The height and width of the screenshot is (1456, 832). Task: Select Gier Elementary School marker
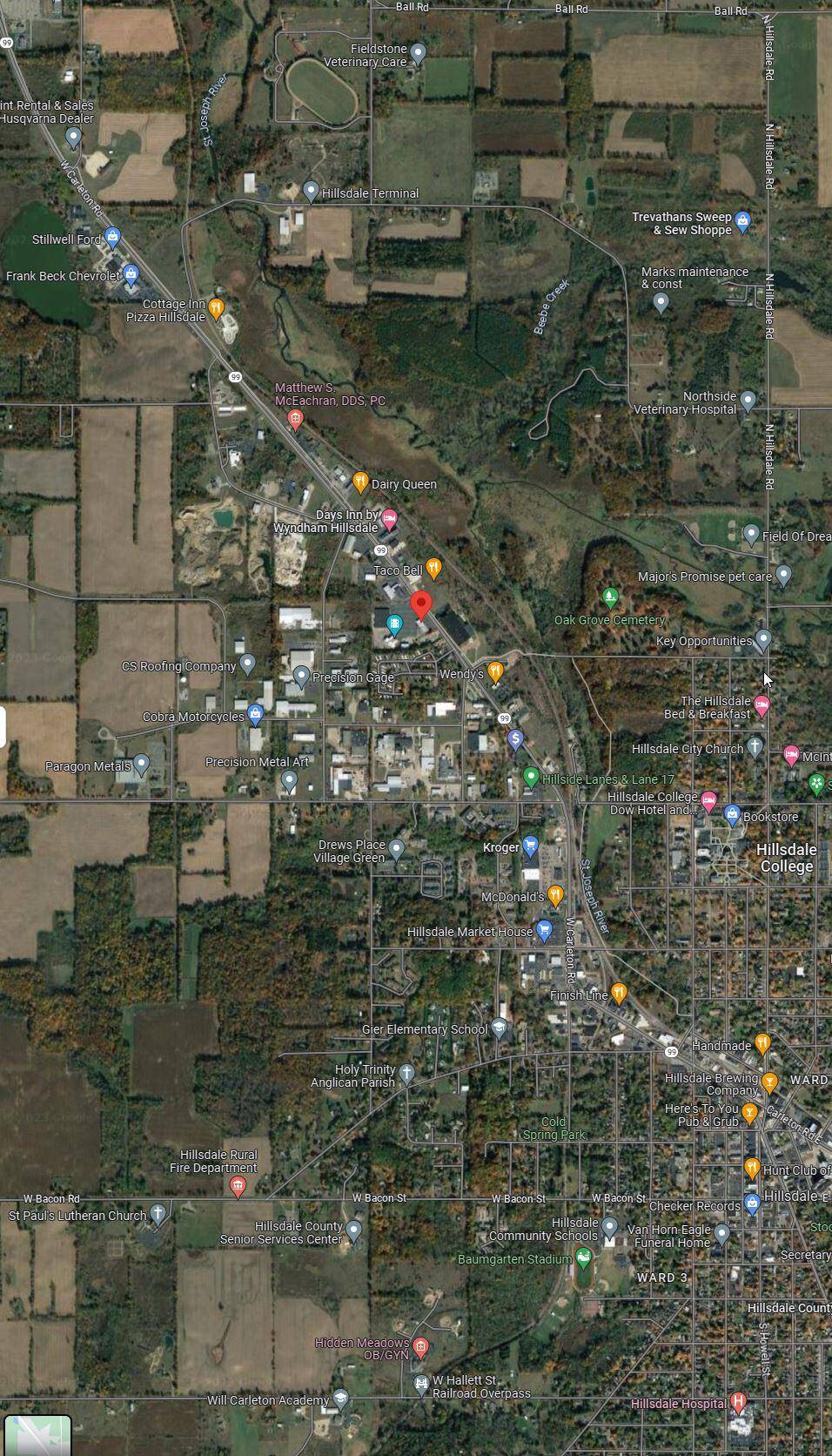point(500,1028)
